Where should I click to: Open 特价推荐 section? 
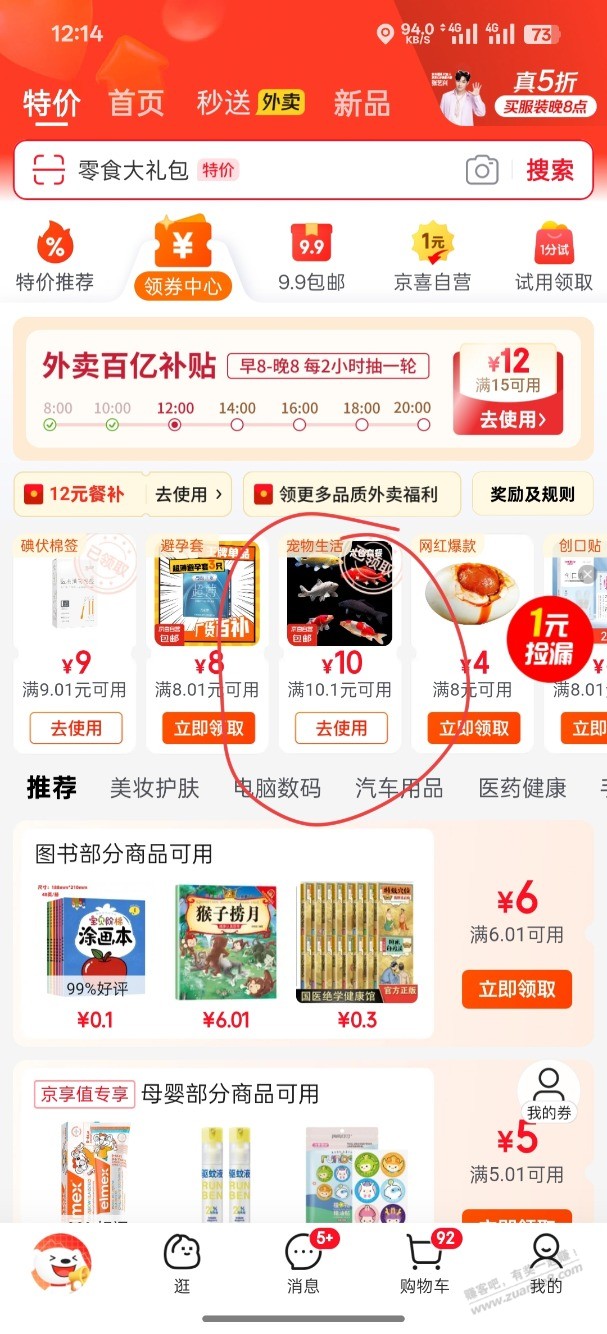[x=55, y=258]
